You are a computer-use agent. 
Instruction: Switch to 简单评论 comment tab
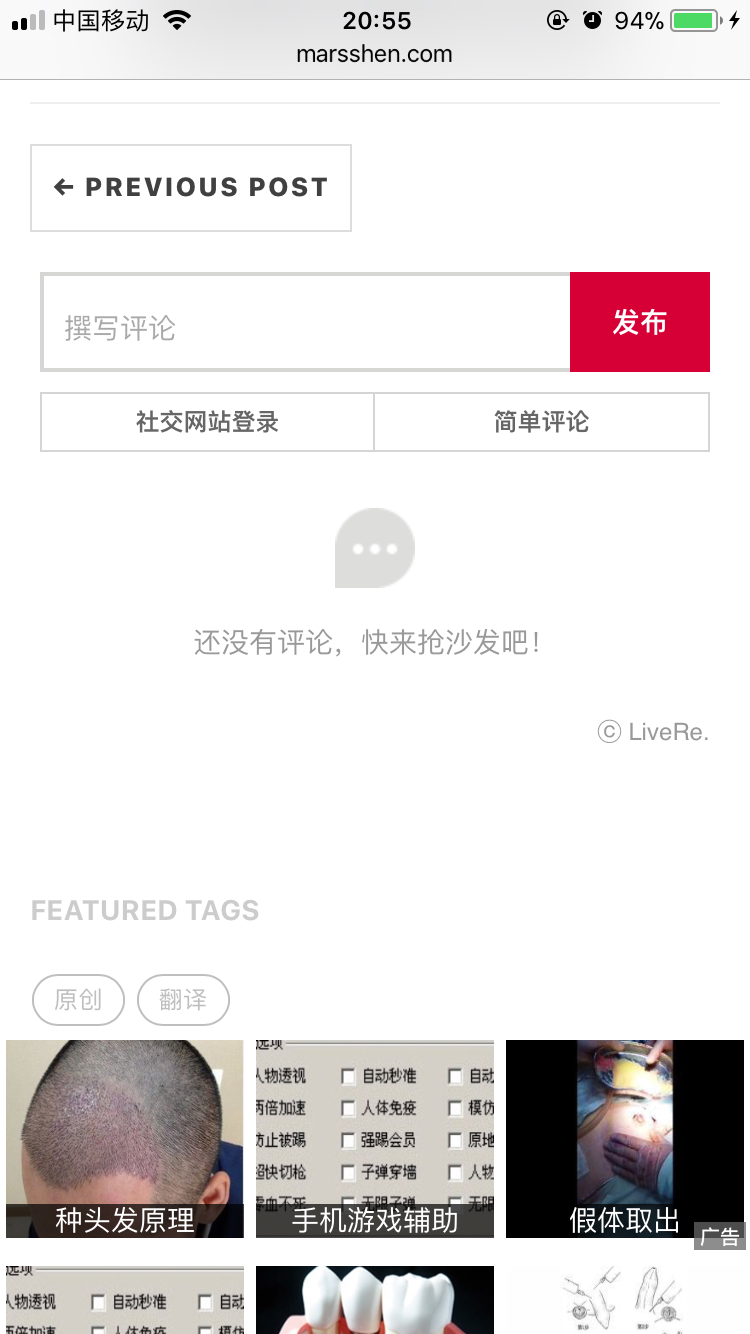[x=541, y=422]
